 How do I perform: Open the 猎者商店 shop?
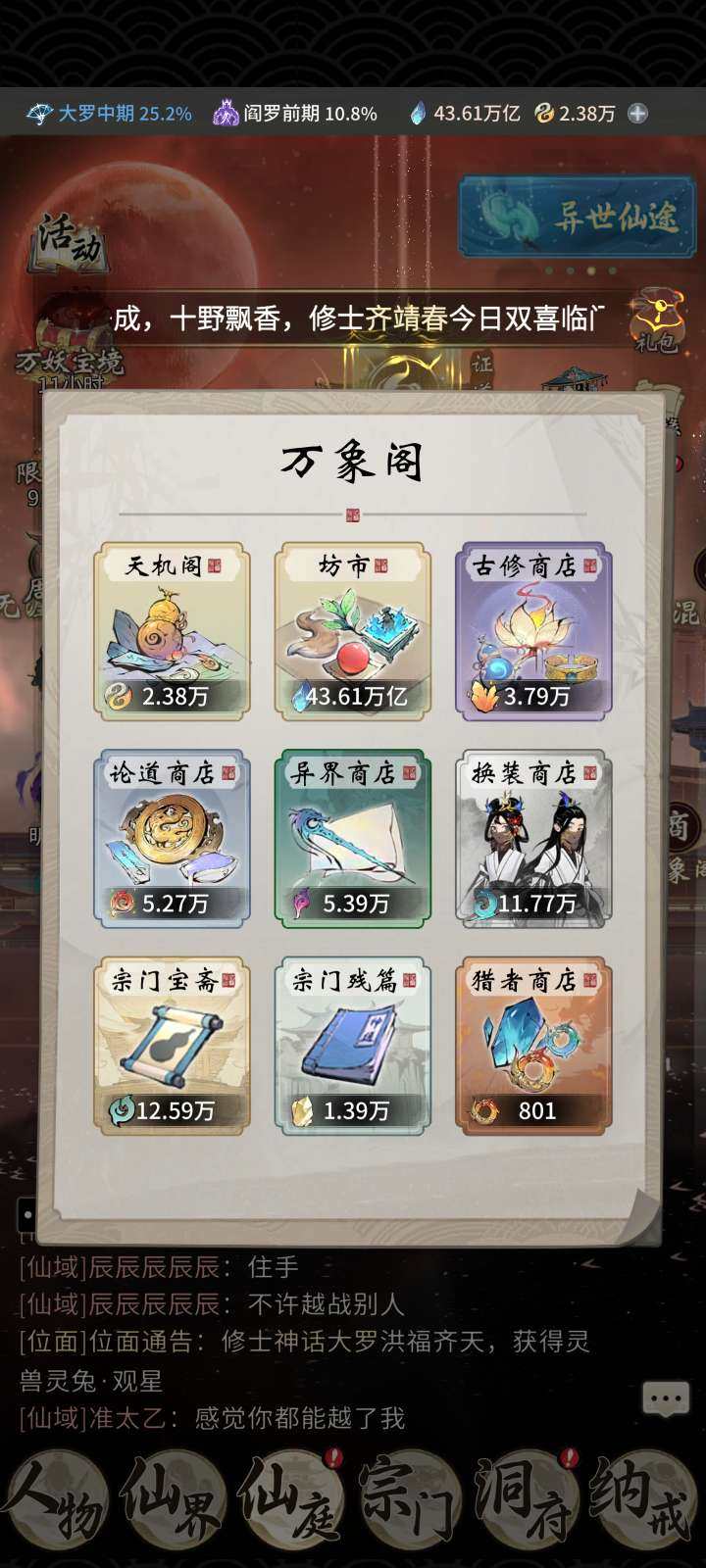pyautogui.click(x=533, y=1047)
